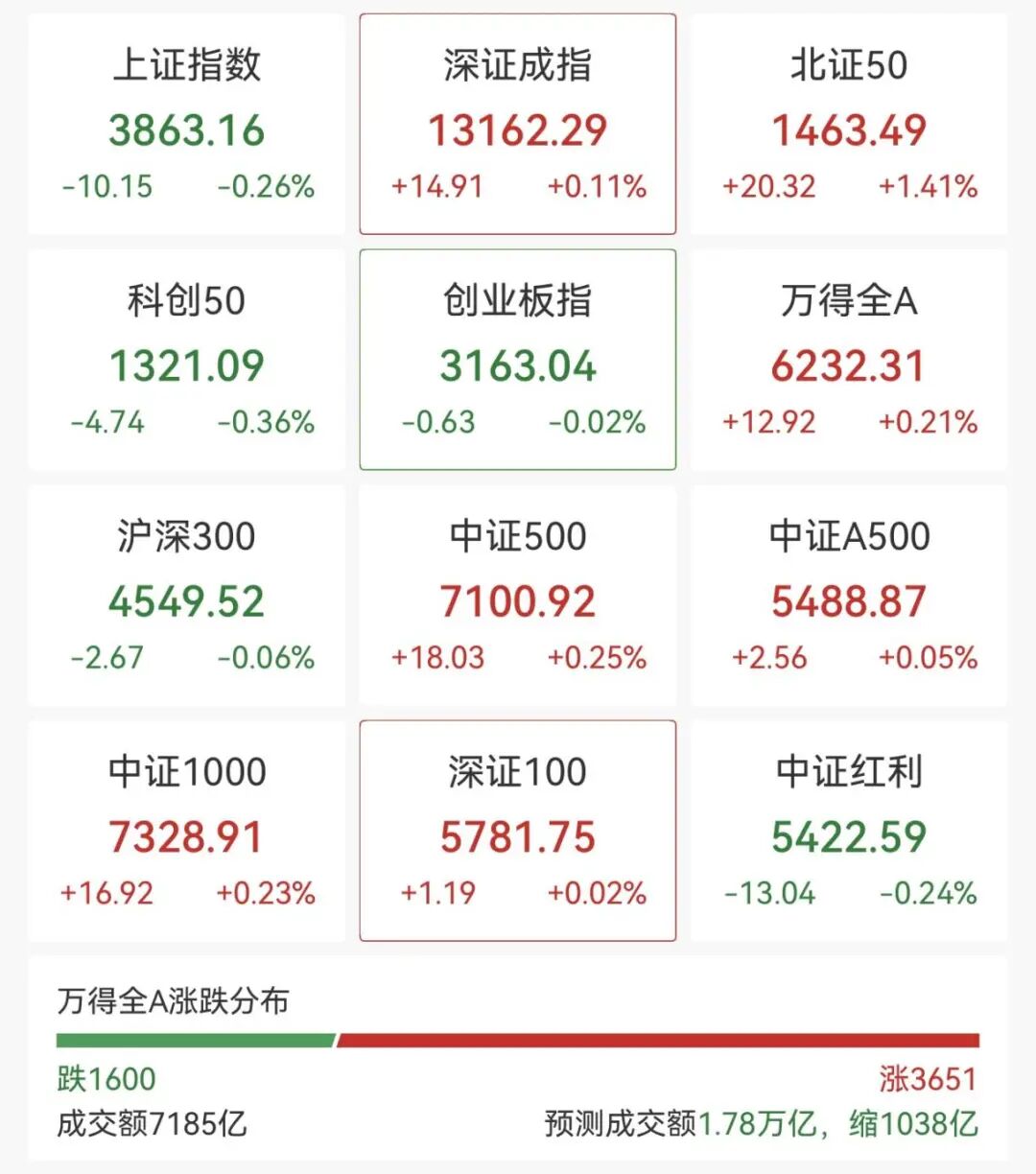View the 万得全A index card
The image size is (1036, 1174).
pyautogui.click(x=849, y=360)
